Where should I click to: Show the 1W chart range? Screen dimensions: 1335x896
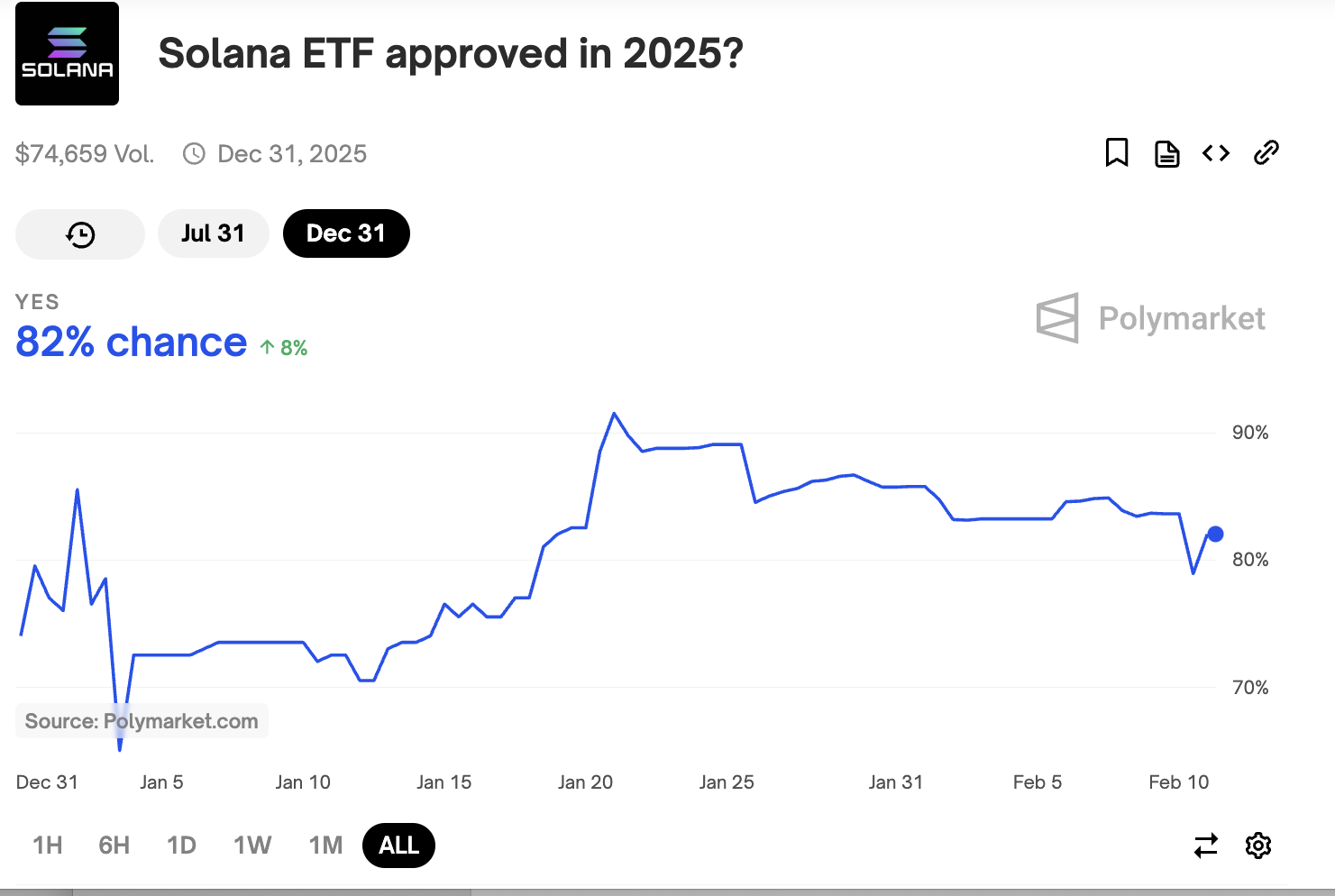252,846
